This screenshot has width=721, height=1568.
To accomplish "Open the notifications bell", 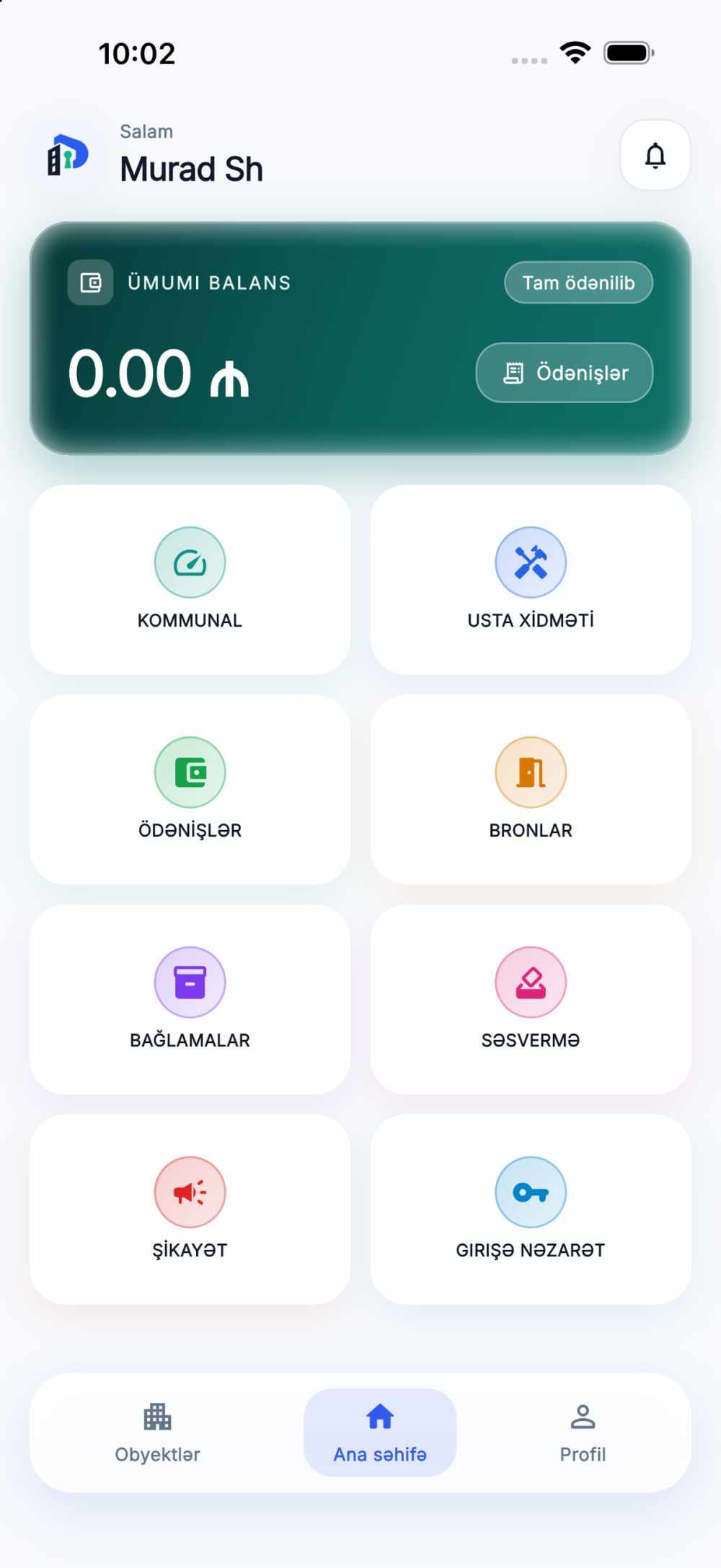I will [655, 155].
